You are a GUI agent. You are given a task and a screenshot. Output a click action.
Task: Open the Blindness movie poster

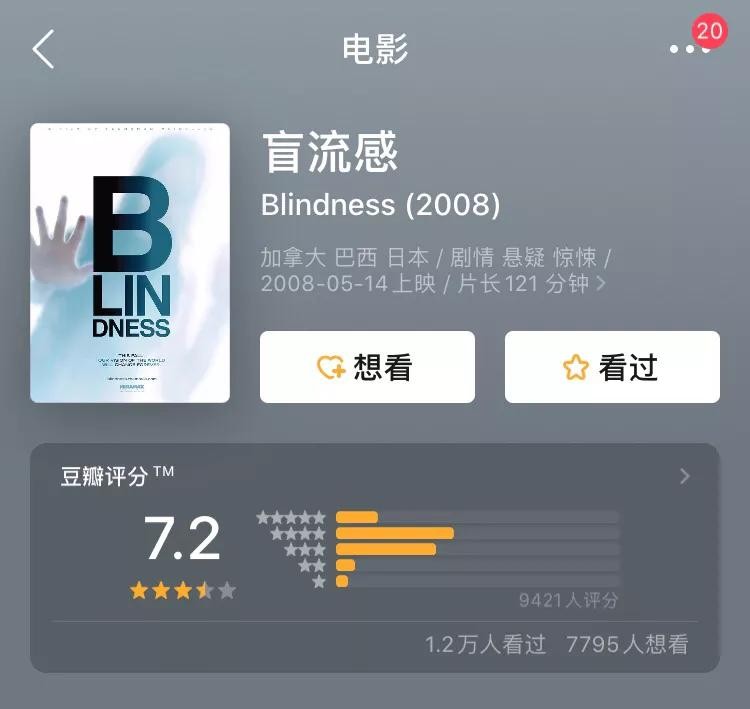[130, 263]
